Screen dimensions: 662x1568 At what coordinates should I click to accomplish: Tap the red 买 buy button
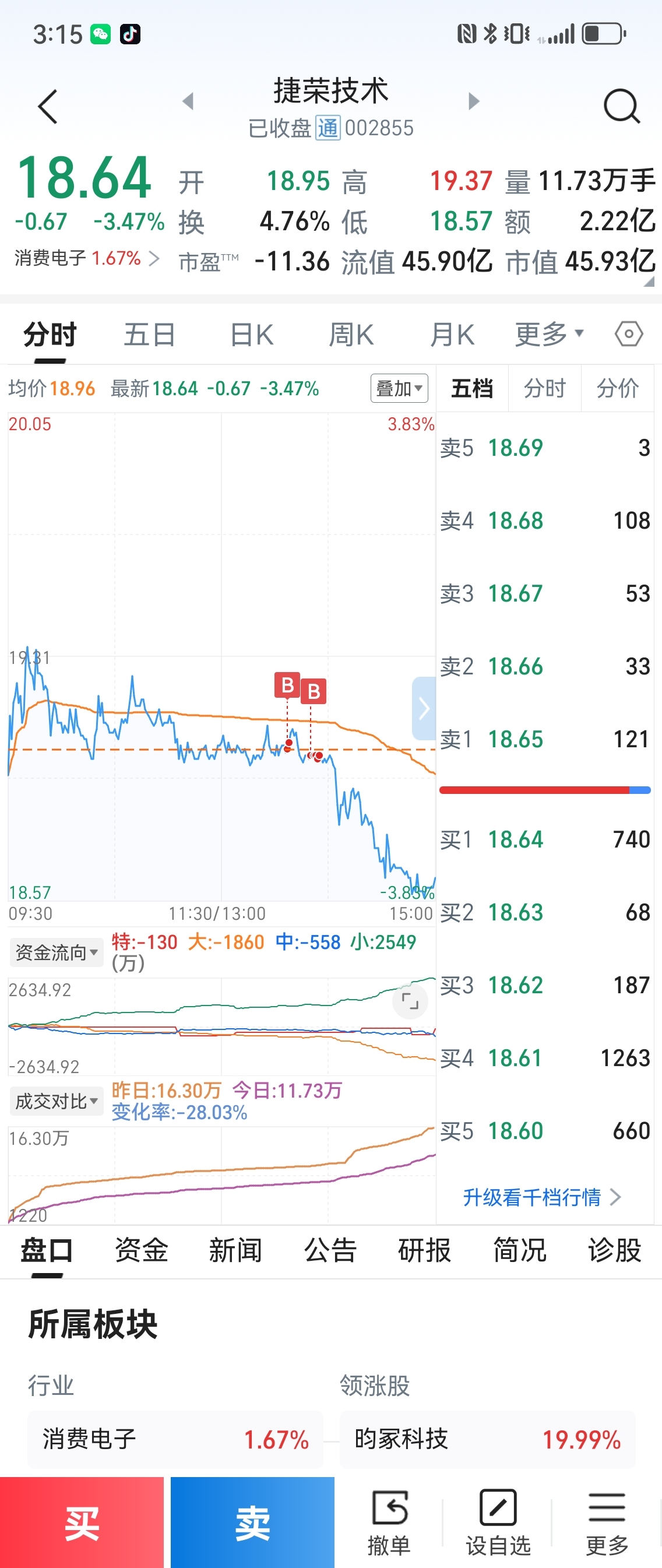click(82, 1523)
